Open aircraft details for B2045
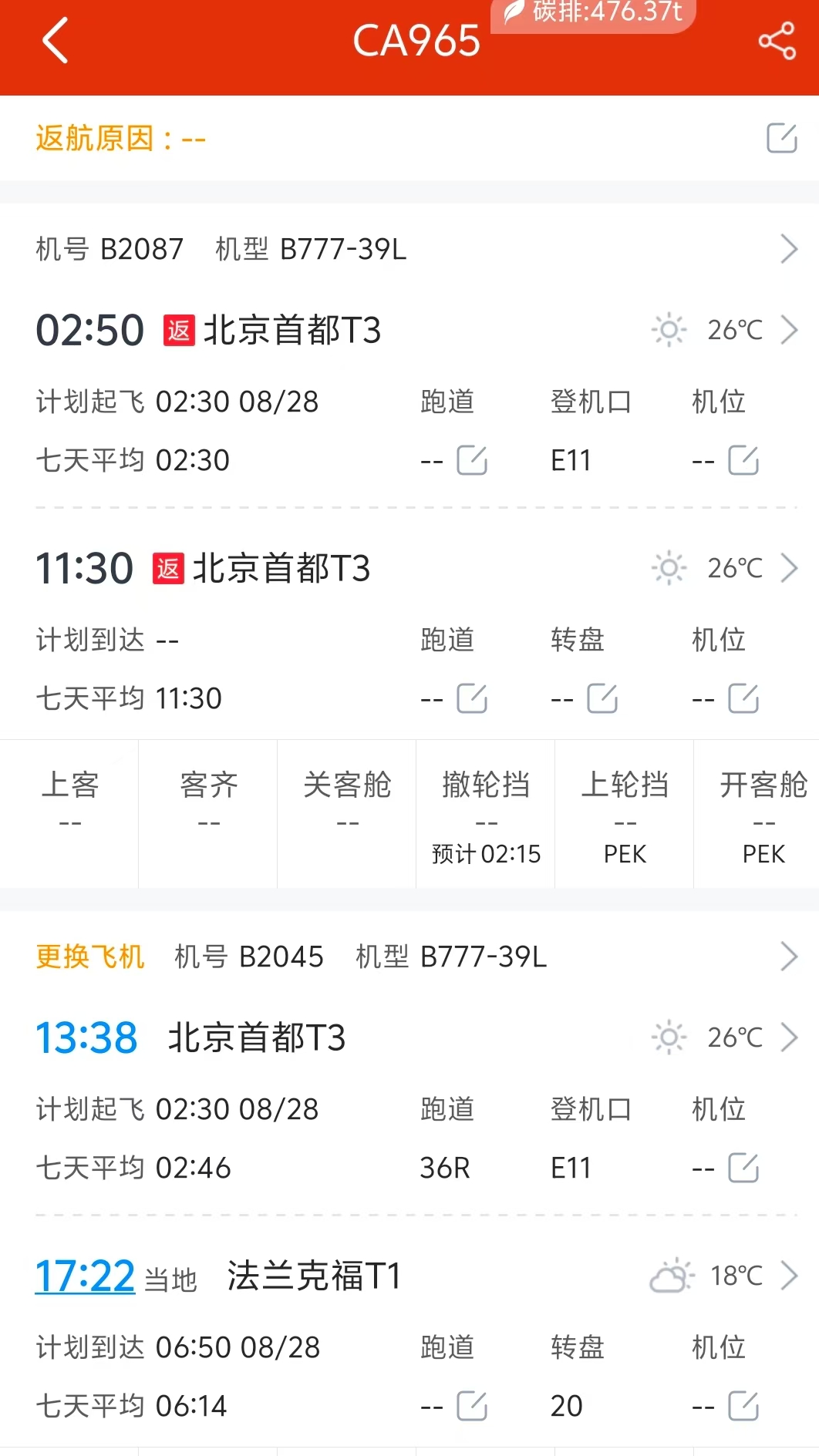This screenshot has height=1456, width=819. click(x=787, y=957)
